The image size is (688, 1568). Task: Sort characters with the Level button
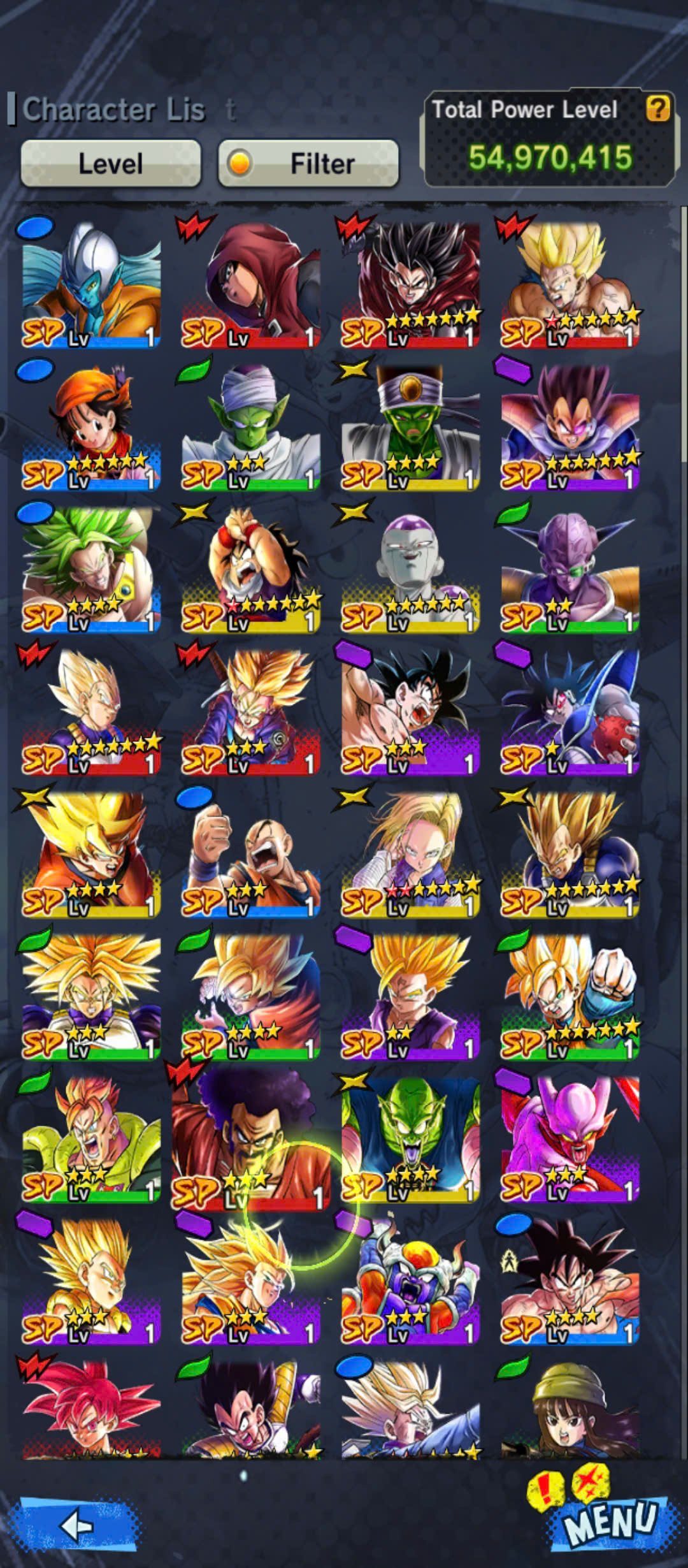tap(111, 164)
